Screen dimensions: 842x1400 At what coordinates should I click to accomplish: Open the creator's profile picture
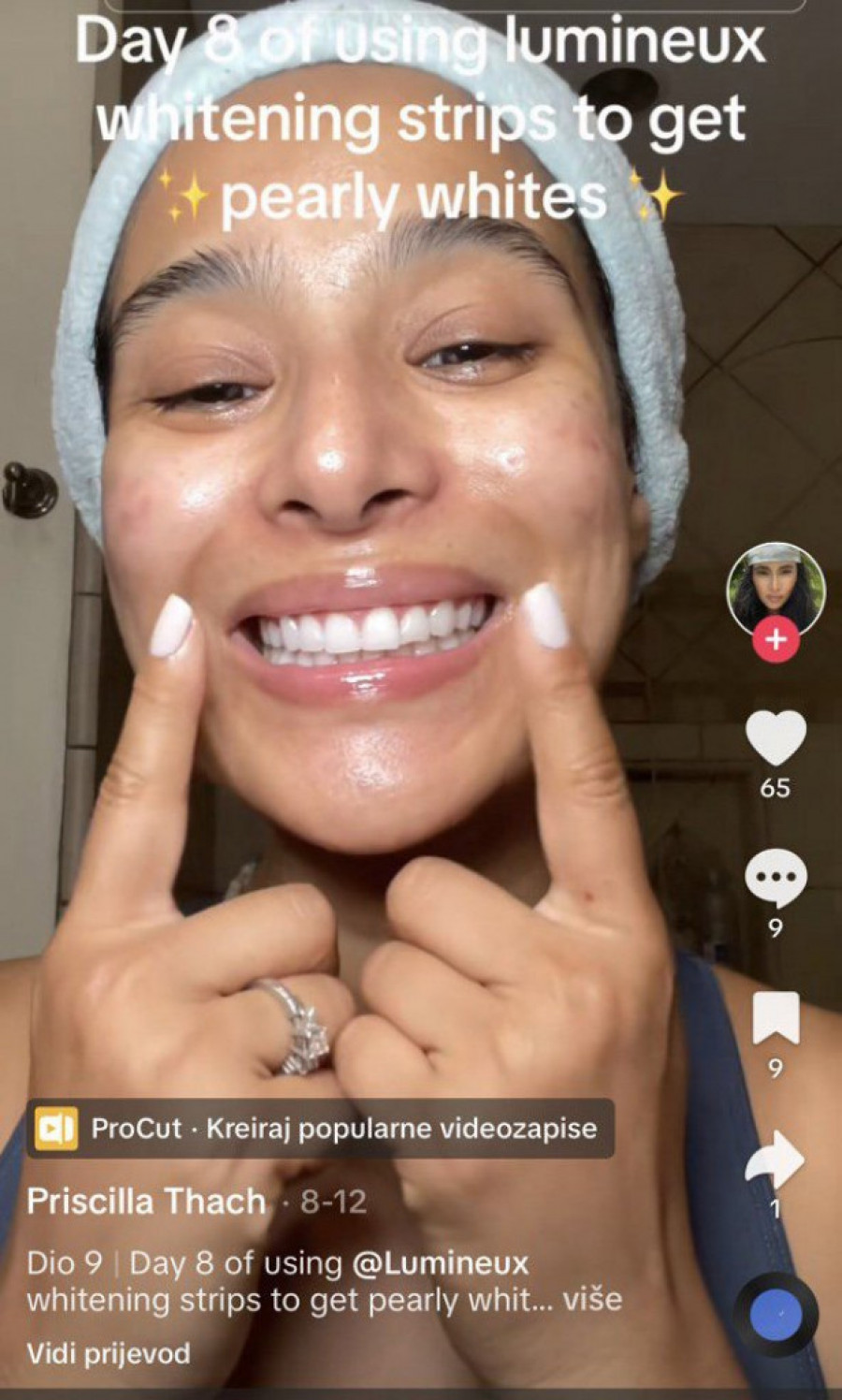[776, 588]
